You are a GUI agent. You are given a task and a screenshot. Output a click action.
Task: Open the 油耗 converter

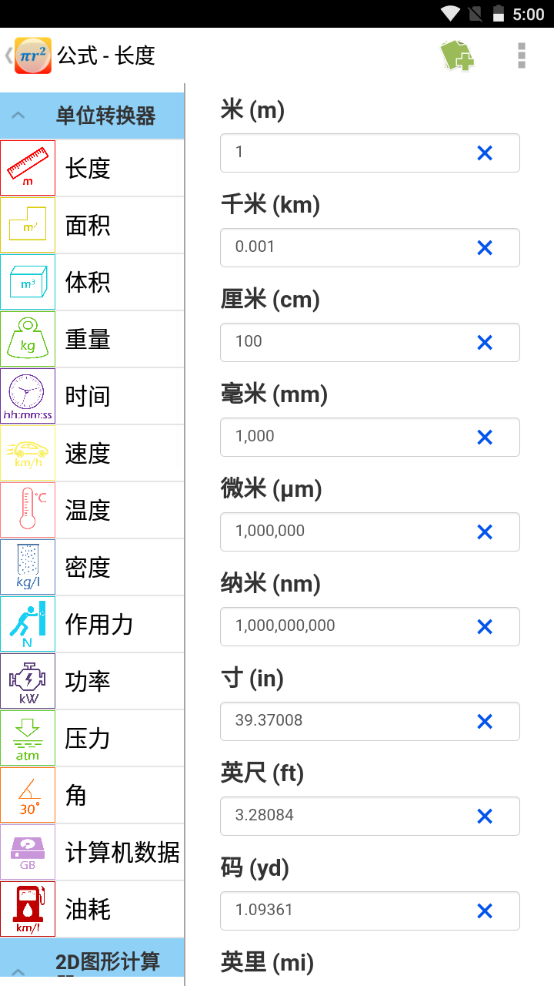(x=92, y=909)
